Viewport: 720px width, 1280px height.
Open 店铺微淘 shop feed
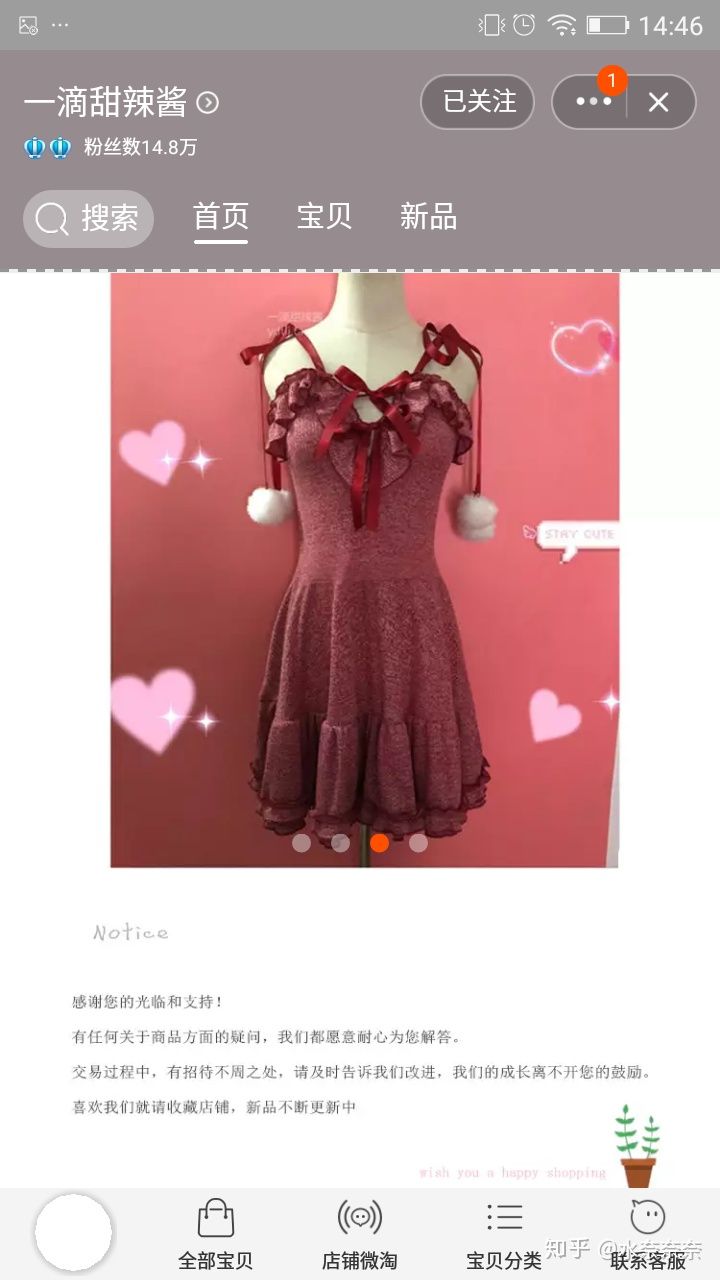click(359, 1234)
